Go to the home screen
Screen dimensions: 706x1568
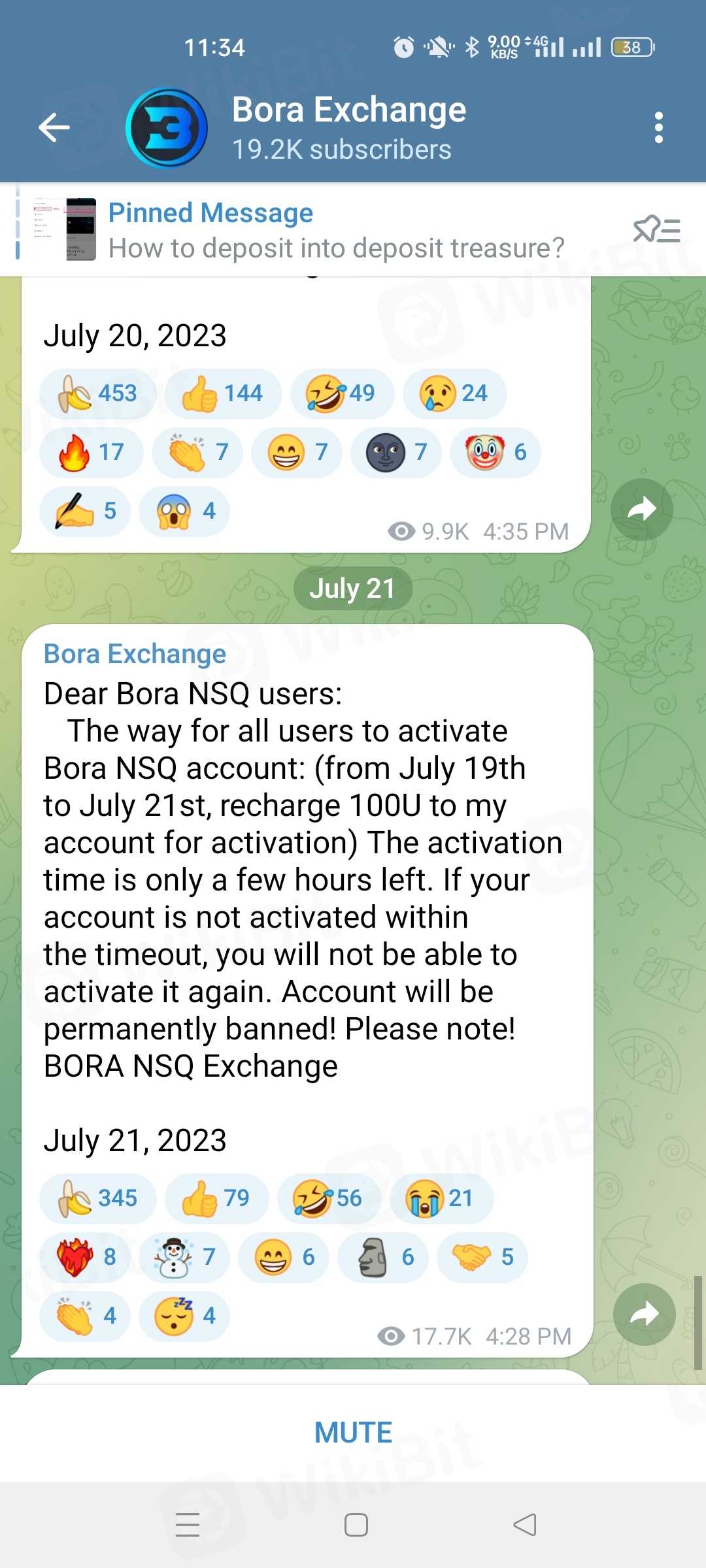356,1525
